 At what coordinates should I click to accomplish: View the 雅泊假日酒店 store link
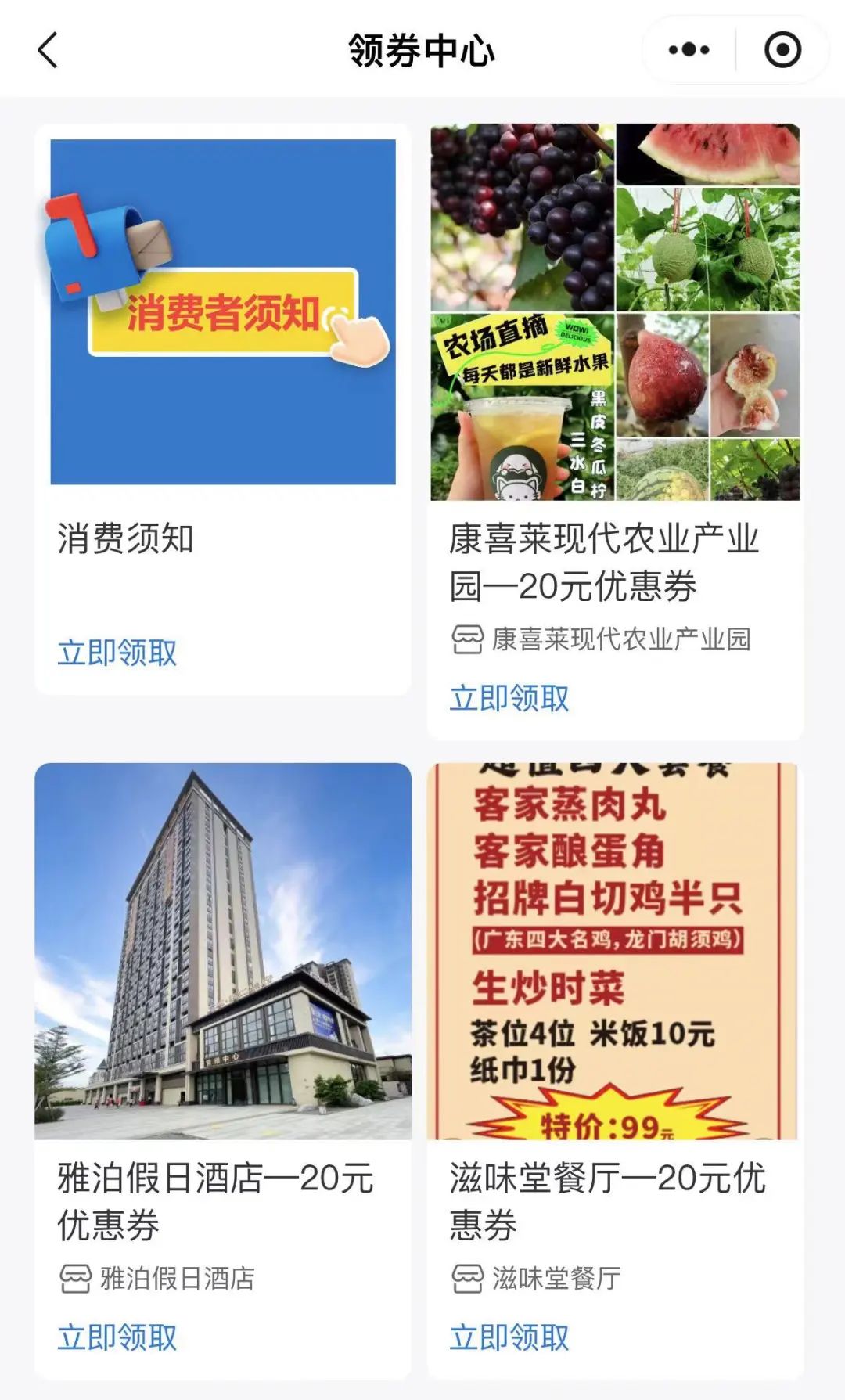(157, 1279)
